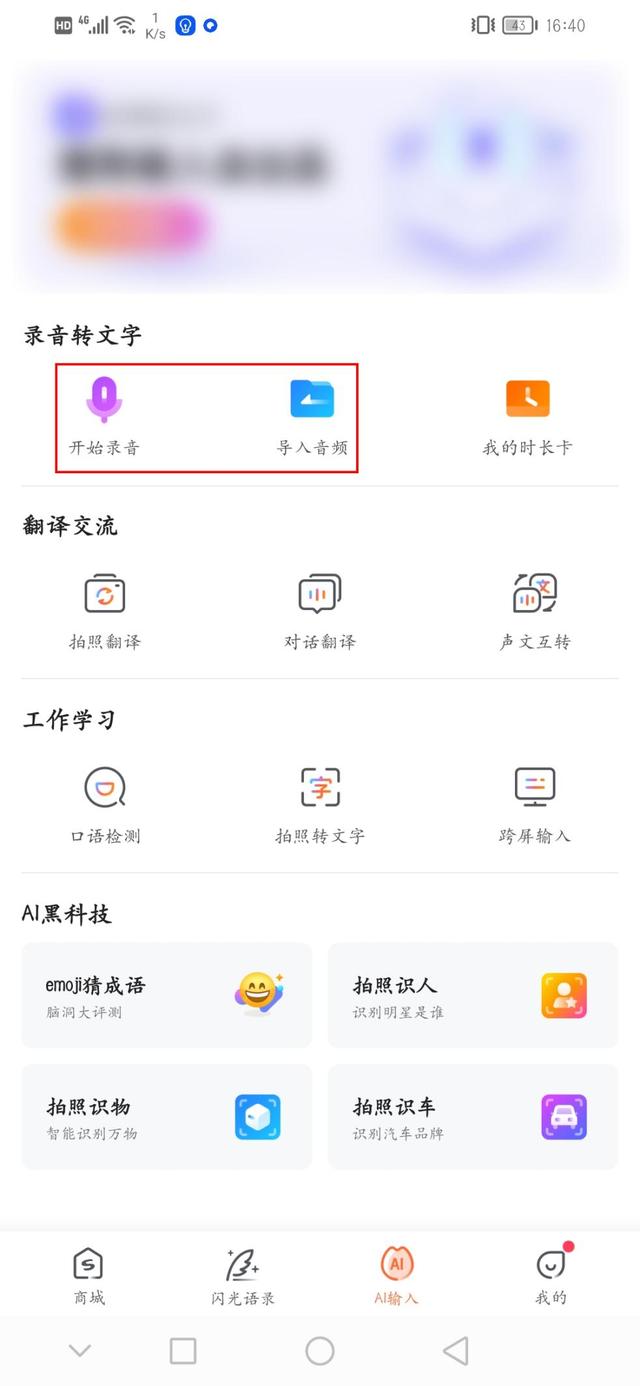Switch to the 闪光语录 tab
Image resolution: width=640 pixels, height=1386 pixels.
point(242,1276)
